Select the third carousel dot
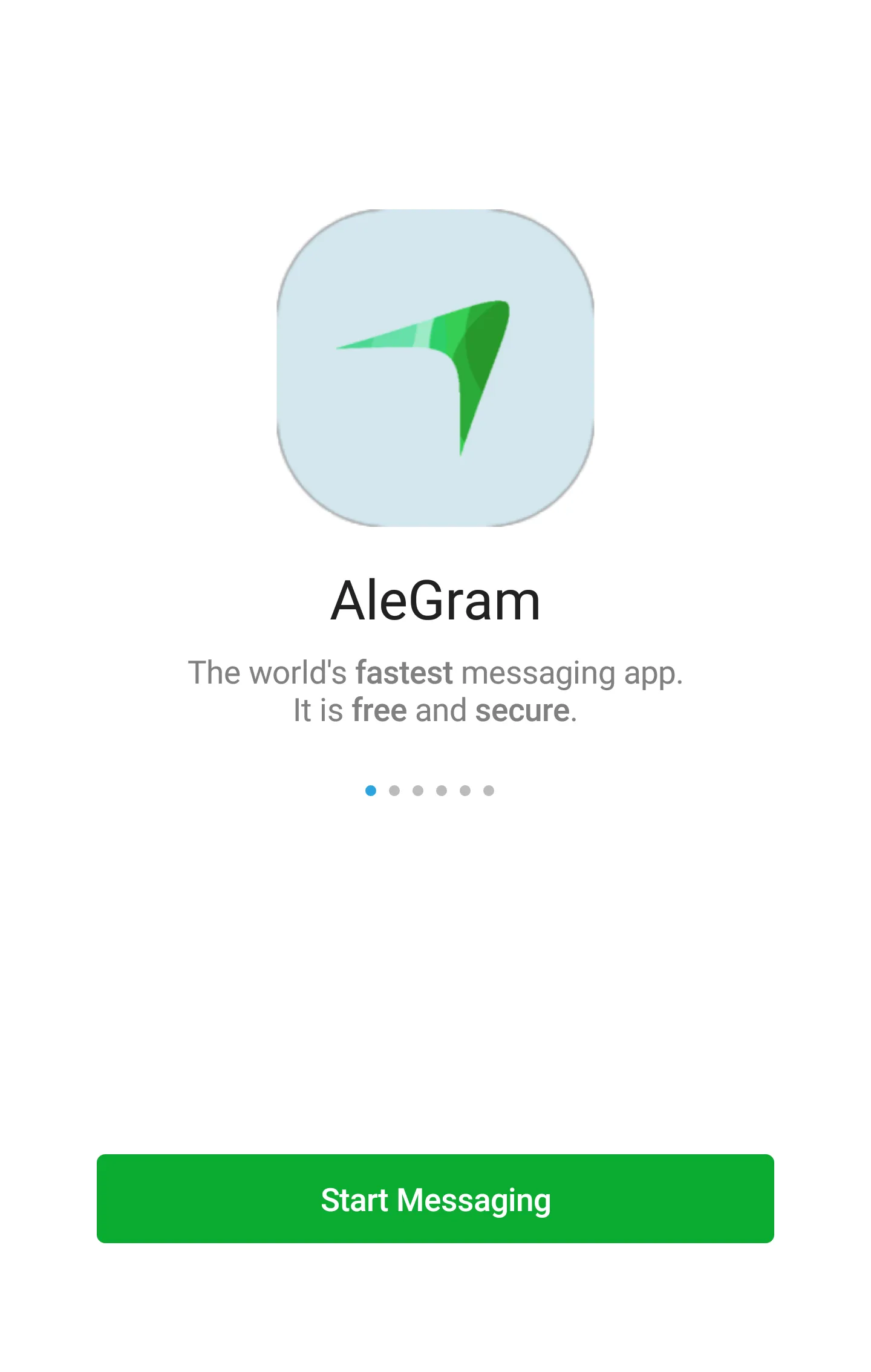Viewport: 871px width, 1372px height. (418, 790)
